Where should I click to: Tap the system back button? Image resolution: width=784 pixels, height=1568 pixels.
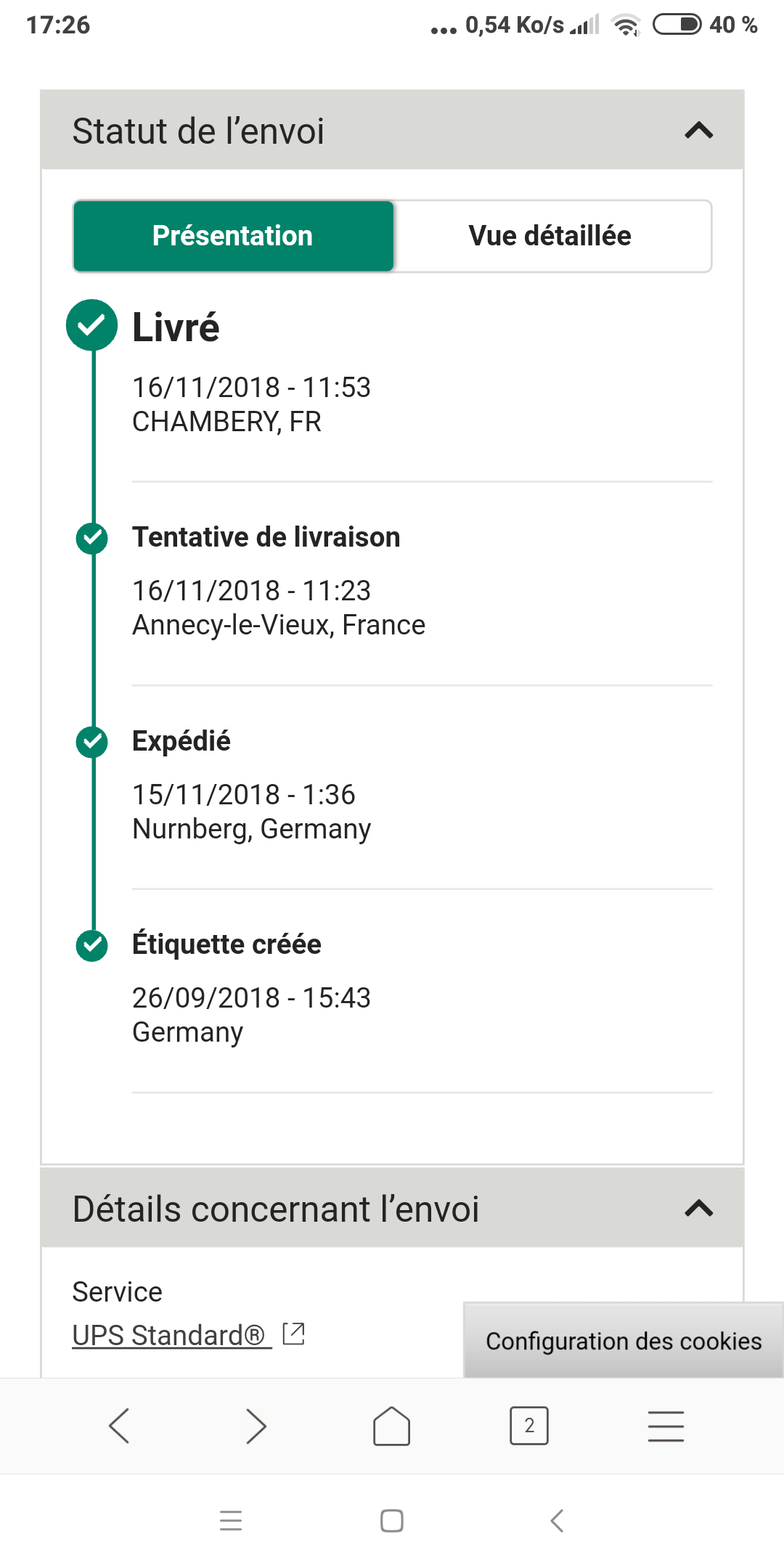pos(557,1520)
